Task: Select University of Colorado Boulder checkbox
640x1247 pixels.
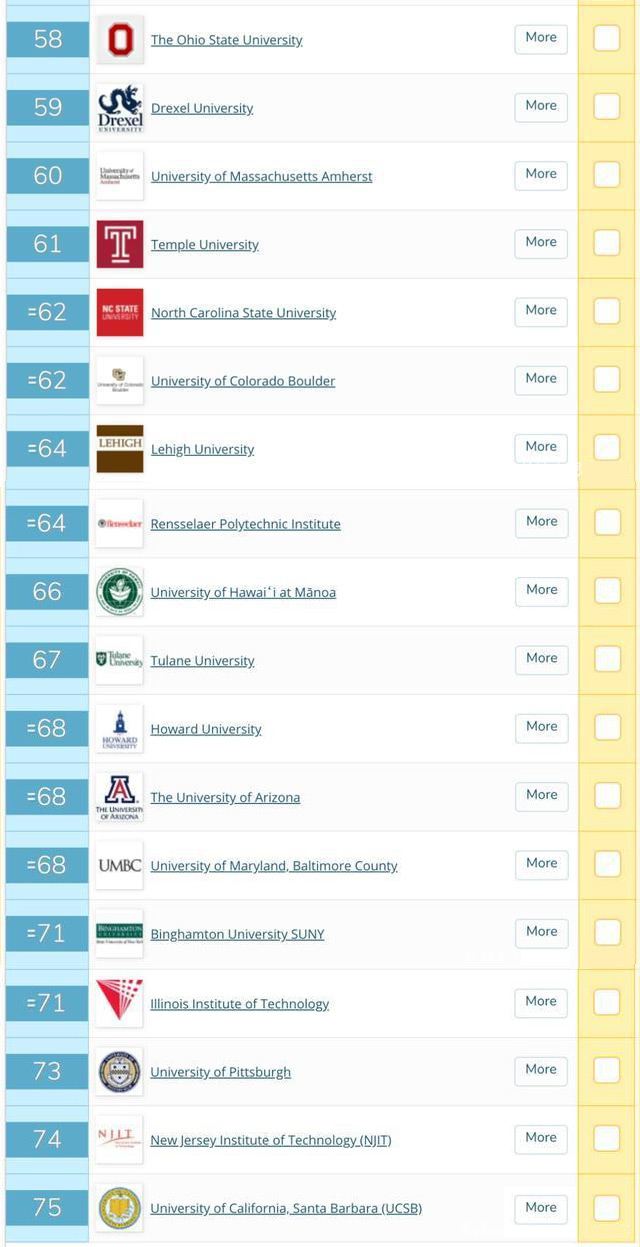Action: (x=607, y=380)
